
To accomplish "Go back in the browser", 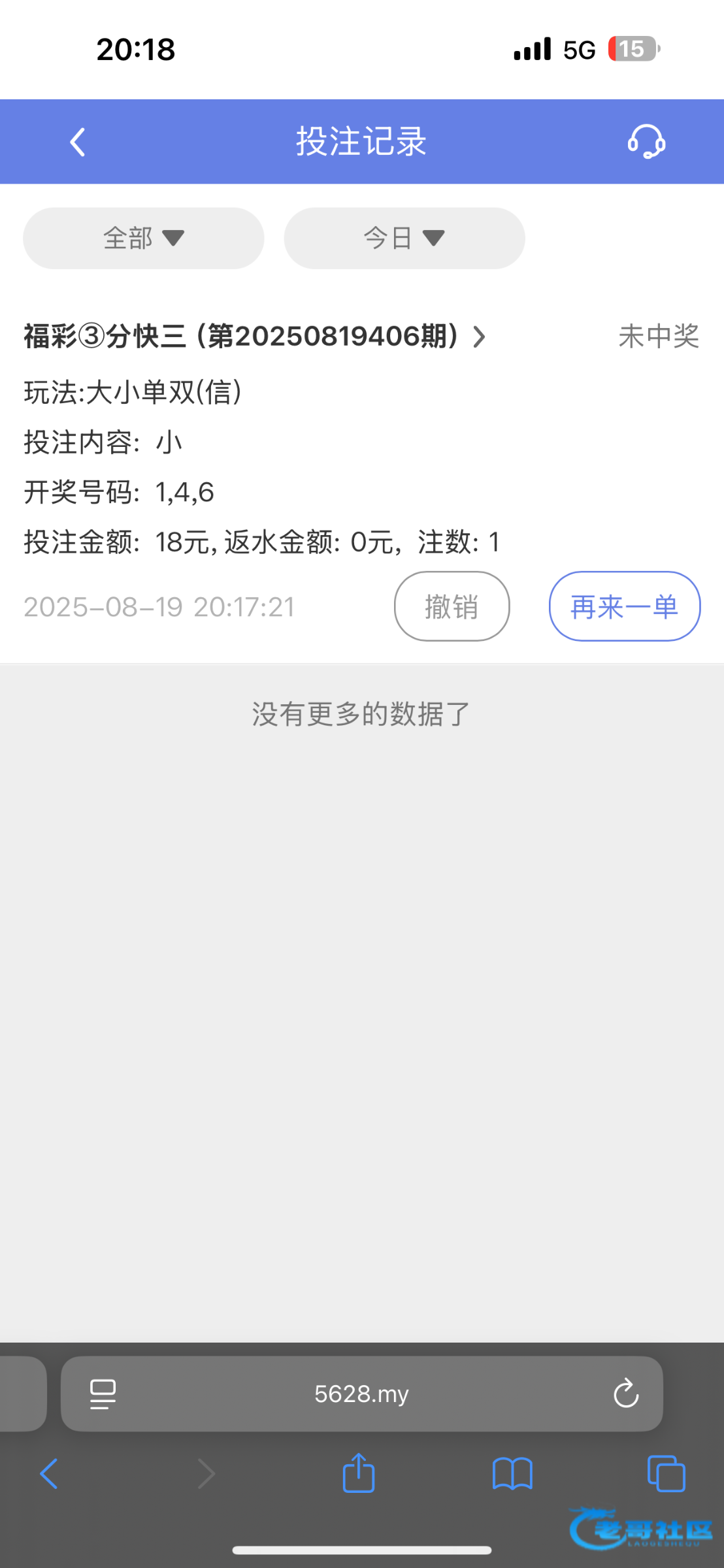I will click(49, 1474).
